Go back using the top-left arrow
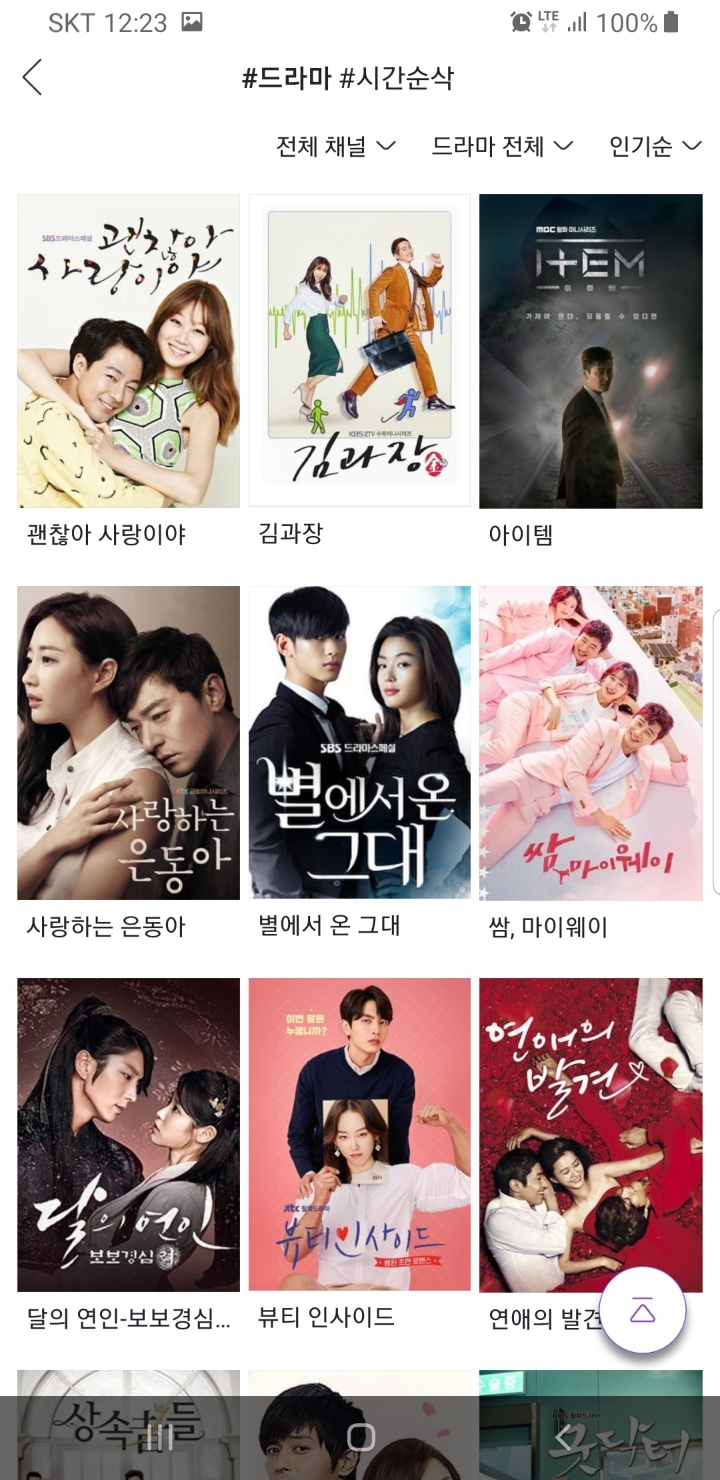The image size is (720, 1480). [x=33, y=77]
